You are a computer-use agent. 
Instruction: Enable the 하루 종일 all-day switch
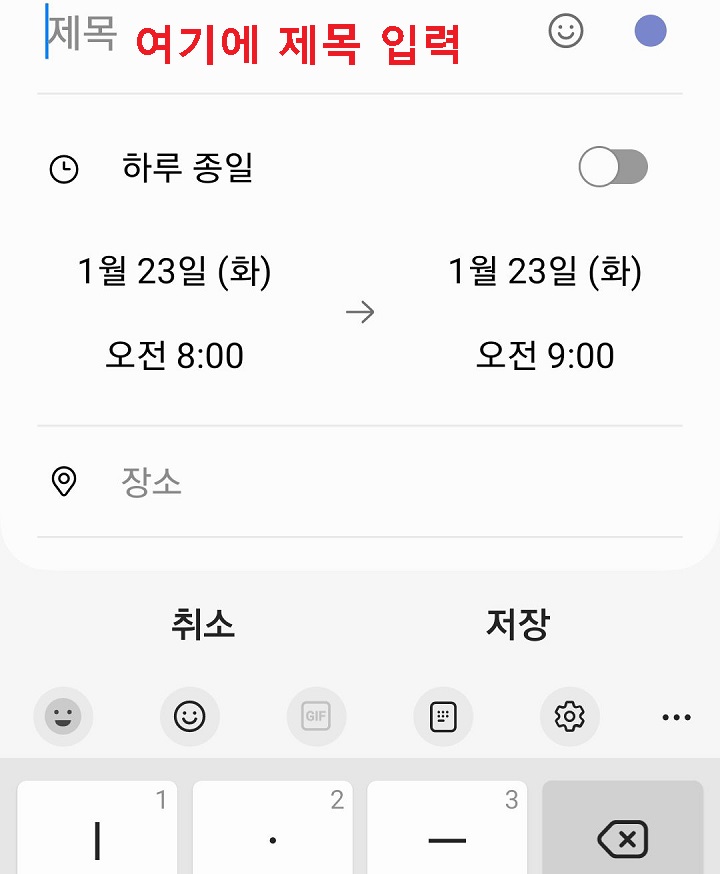[x=612, y=166]
